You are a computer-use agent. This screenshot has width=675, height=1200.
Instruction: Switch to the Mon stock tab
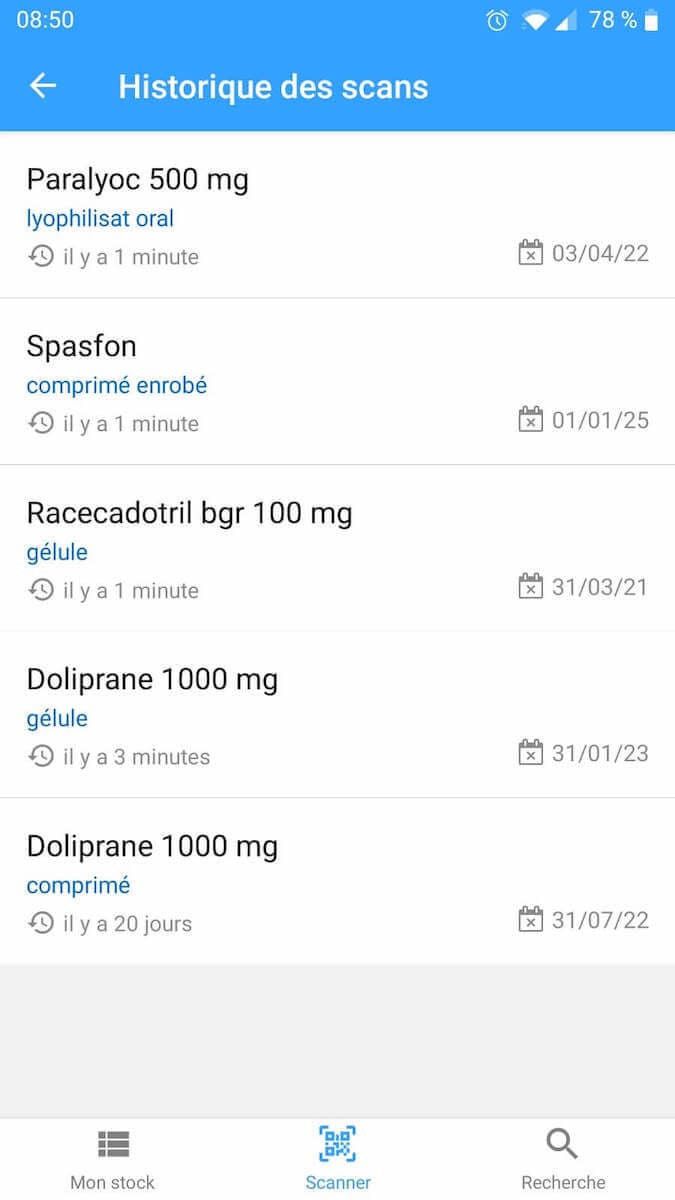coord(113,1159)
